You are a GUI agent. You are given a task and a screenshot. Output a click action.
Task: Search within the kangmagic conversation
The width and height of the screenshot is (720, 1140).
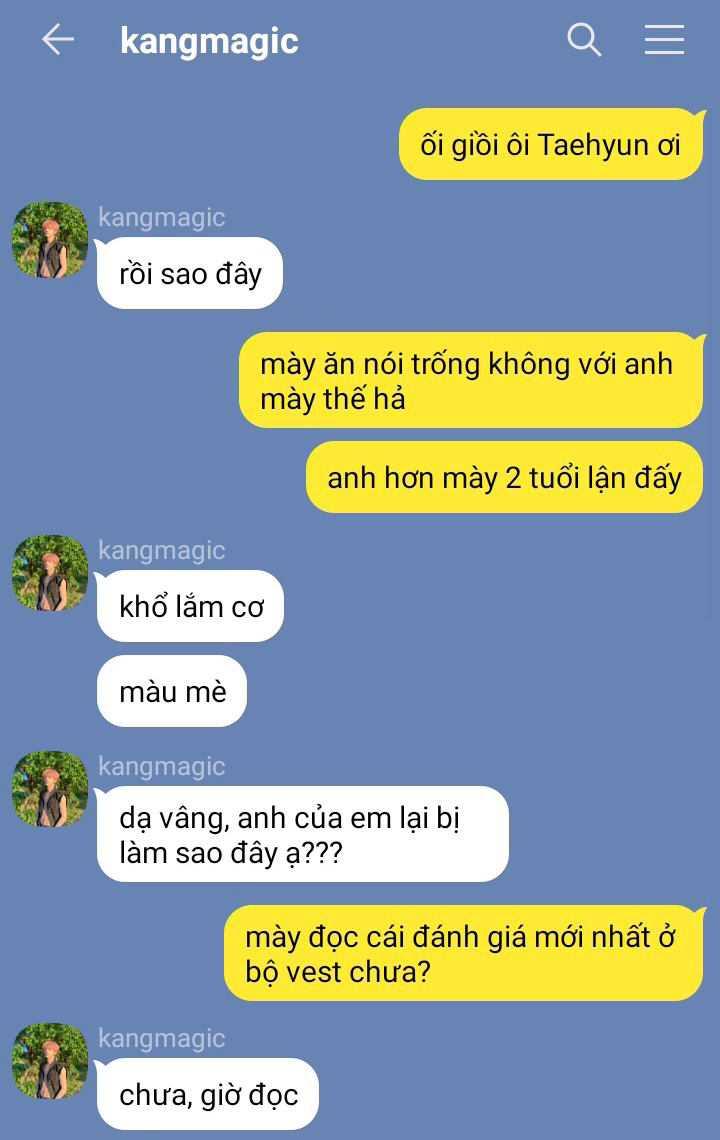pos(584,40)
